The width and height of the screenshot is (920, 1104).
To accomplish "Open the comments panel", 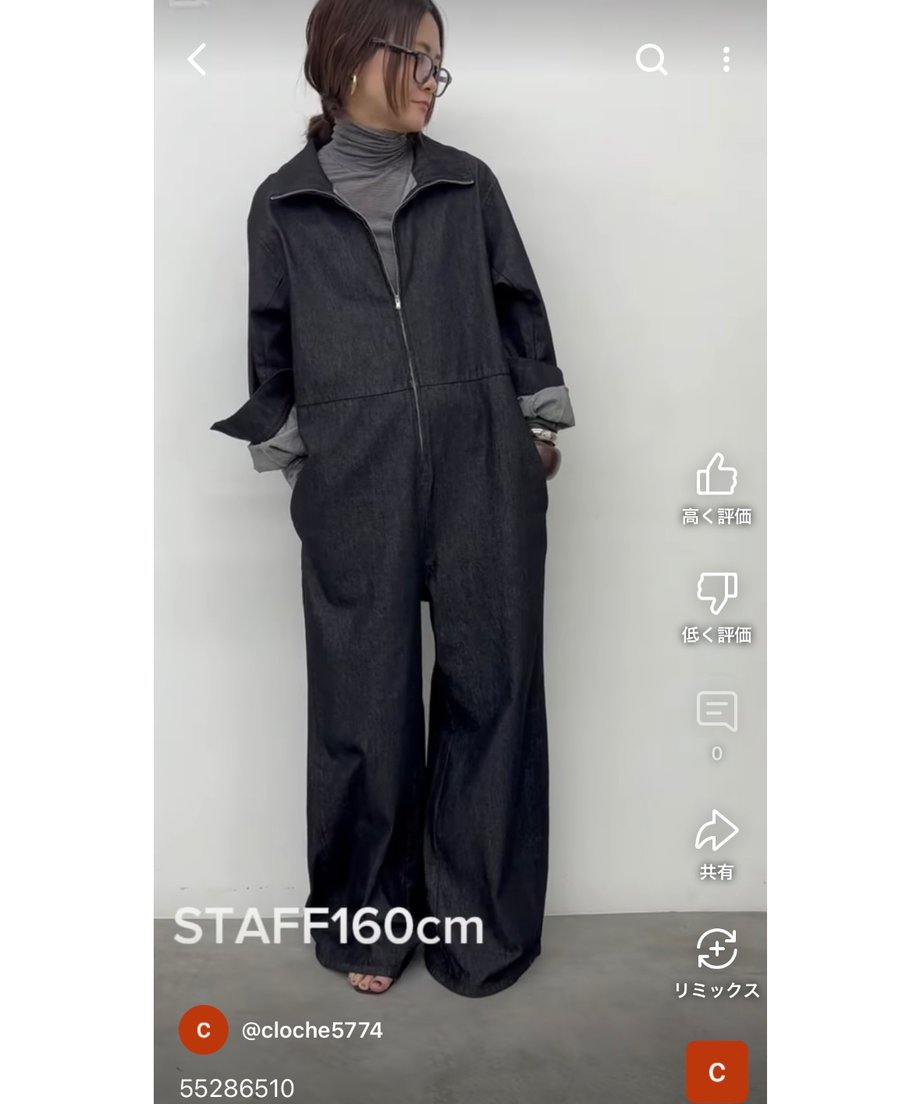I will pos(716,713).
